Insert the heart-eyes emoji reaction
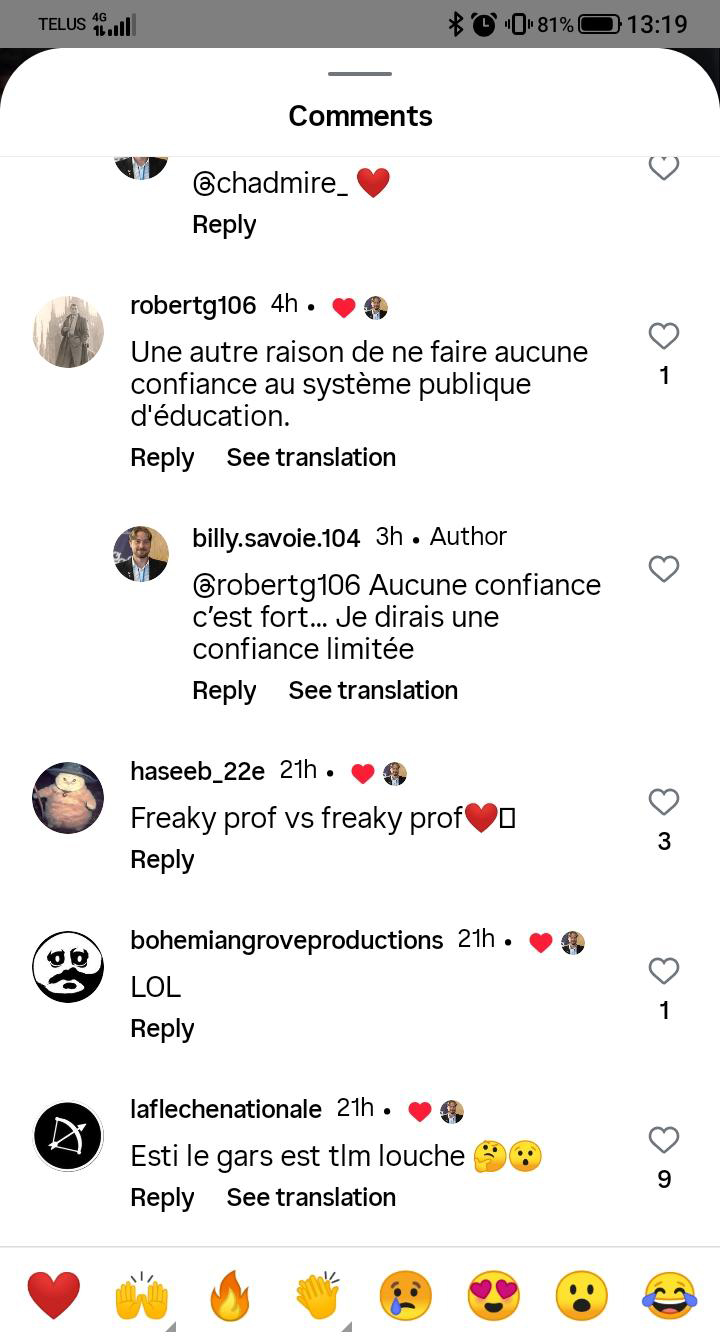Image resolution: width=720 pixels, height=1340 pixels. coord(493,1296)
